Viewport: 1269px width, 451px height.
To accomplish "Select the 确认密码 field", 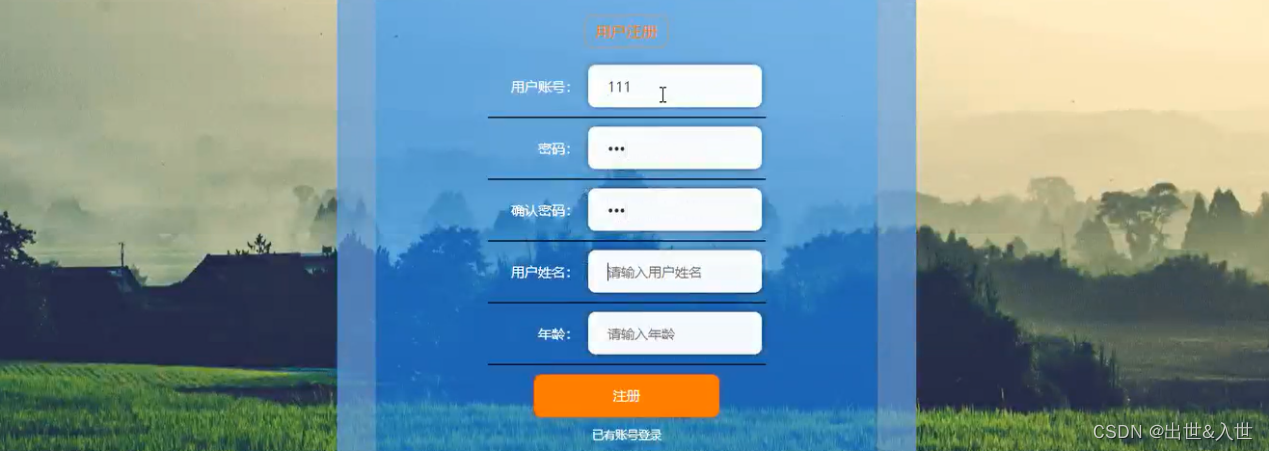I will 674,210.
